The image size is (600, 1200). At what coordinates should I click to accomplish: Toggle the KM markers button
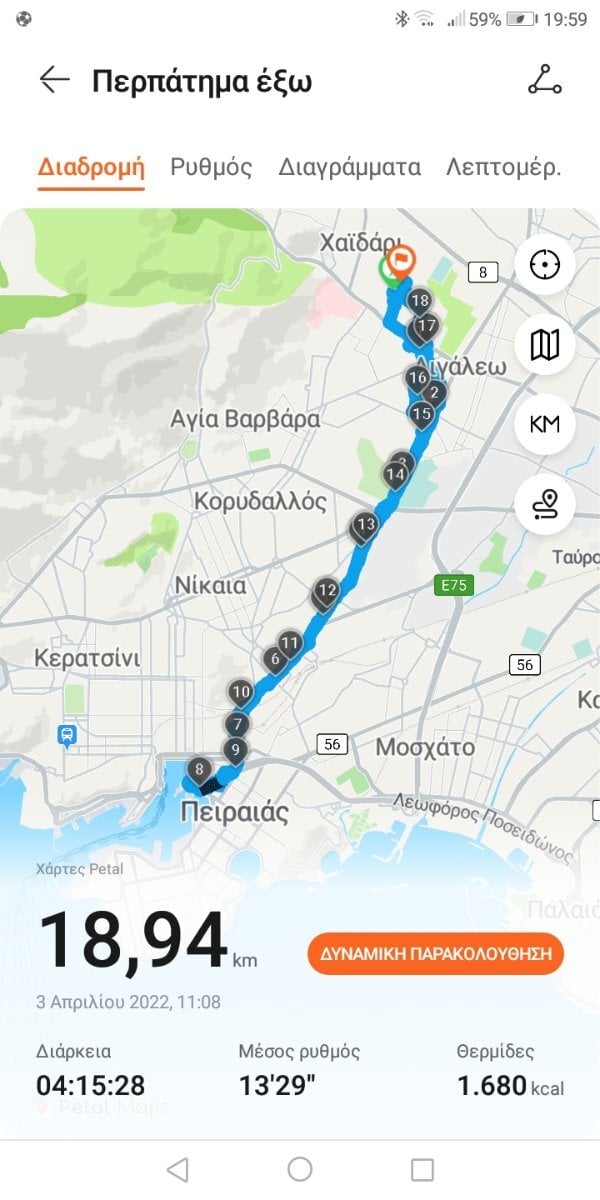(545, 424)
